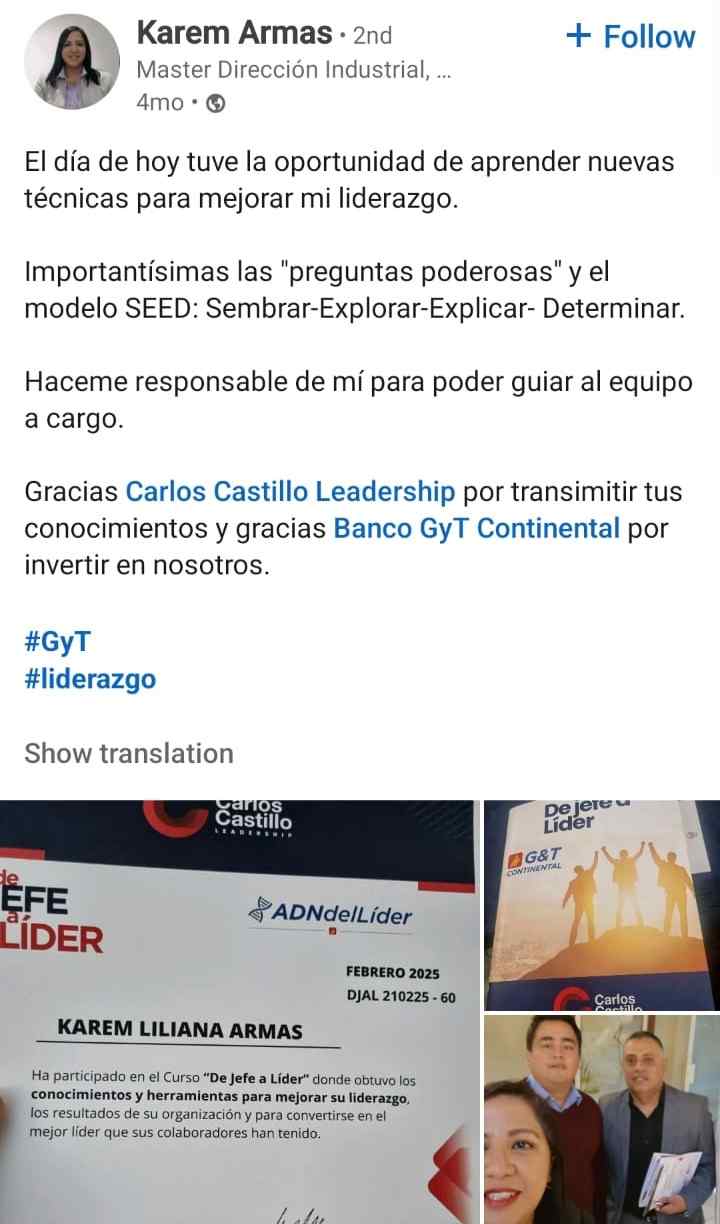Viewport: 720px width, 1224px height.
Task: Show translation of the post
Action: (129, 753)
